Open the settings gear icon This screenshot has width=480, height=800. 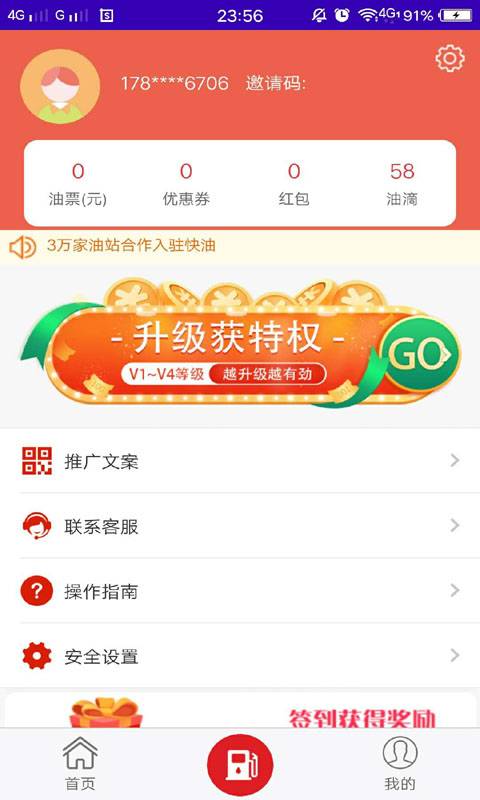coord(450,59)
